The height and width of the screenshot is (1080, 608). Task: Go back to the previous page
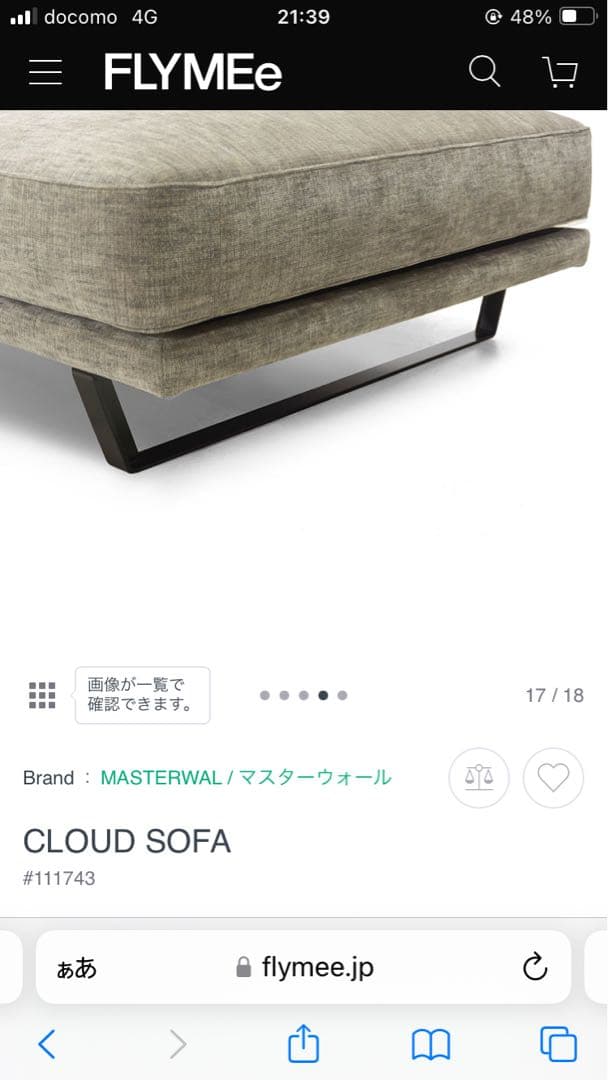[x=46, y=1045]
